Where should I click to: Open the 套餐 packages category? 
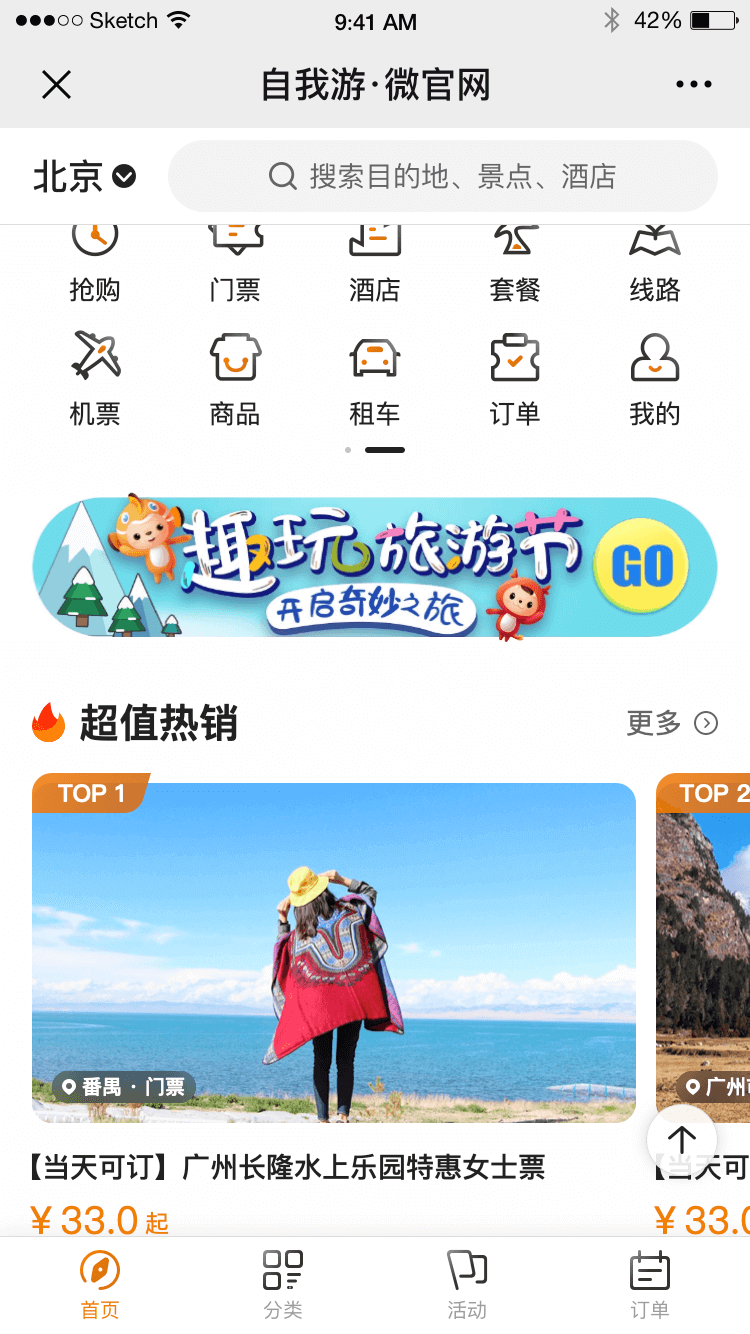tap(515, 265)
